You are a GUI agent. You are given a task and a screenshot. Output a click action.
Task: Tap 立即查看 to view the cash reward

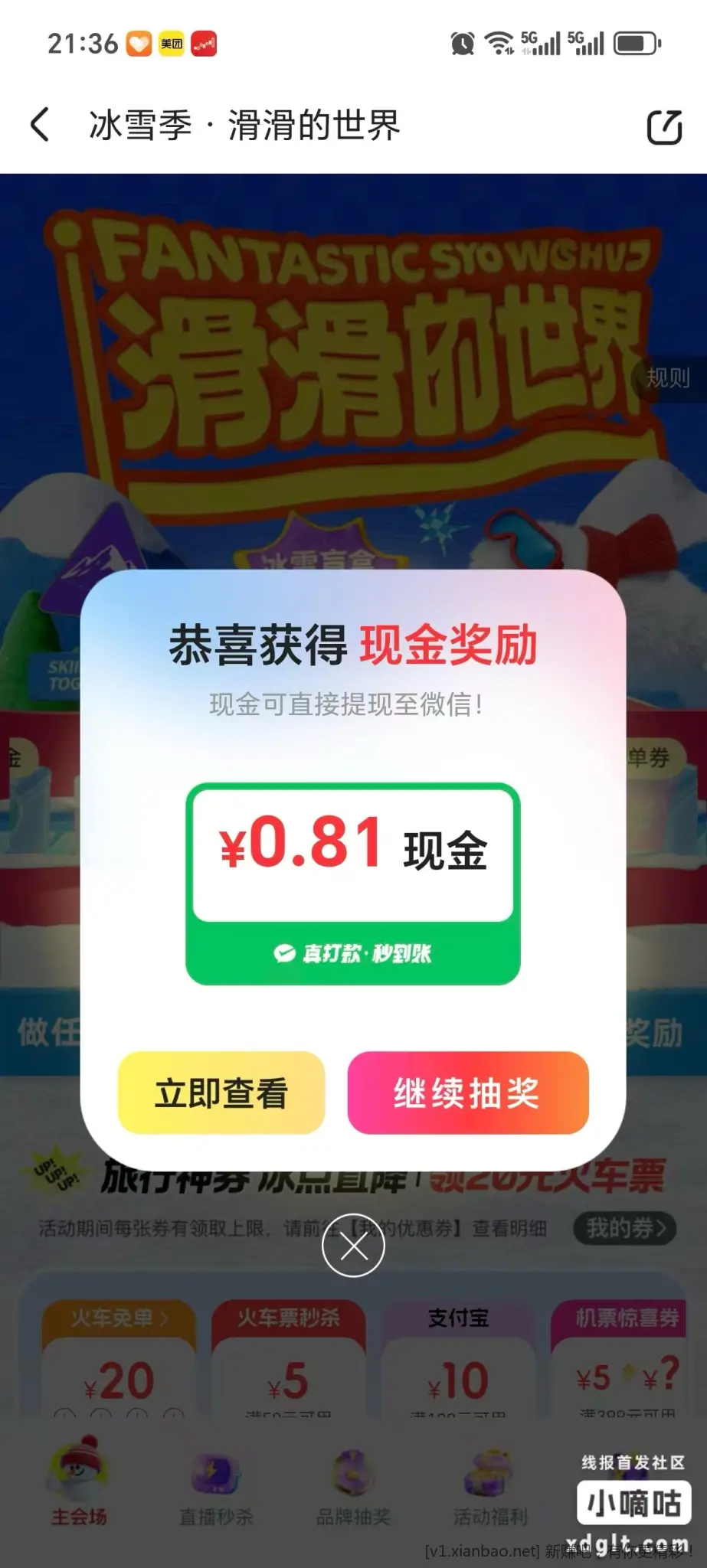[x=221, y=1093]
